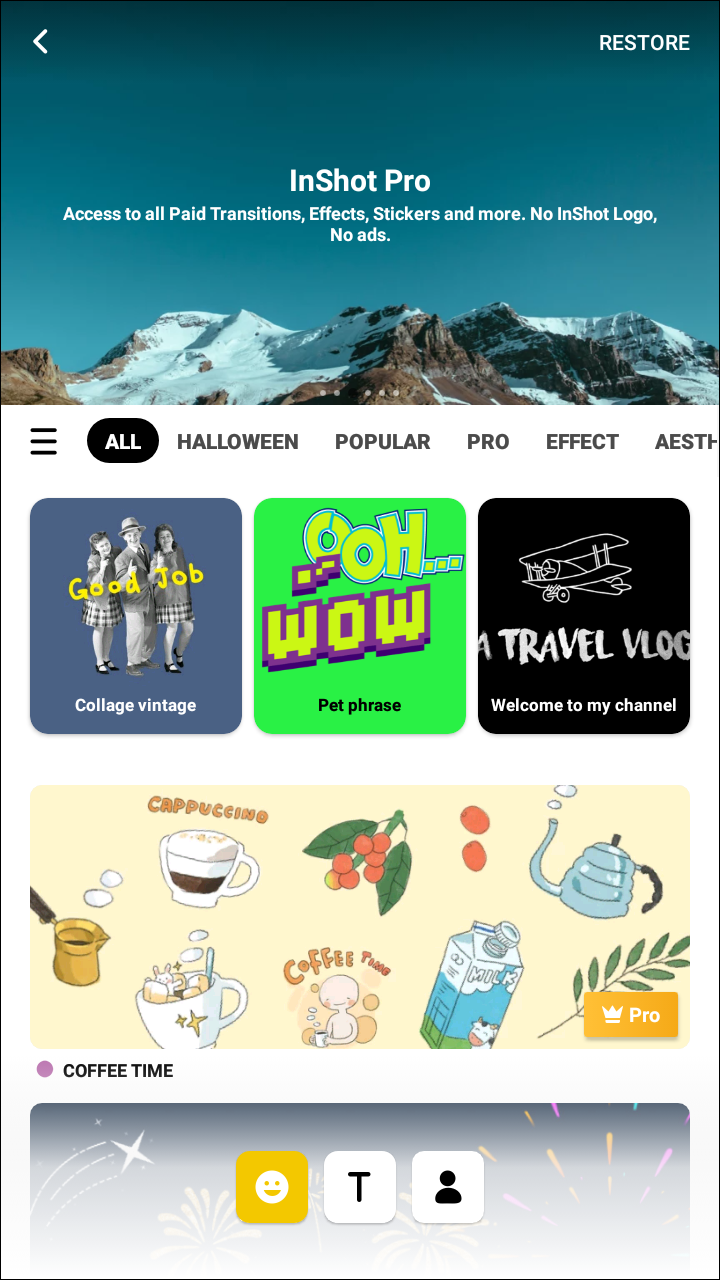The image size is (720, 1280).
Task: Switch to the EFFECT tab
Action: [582, 441]
